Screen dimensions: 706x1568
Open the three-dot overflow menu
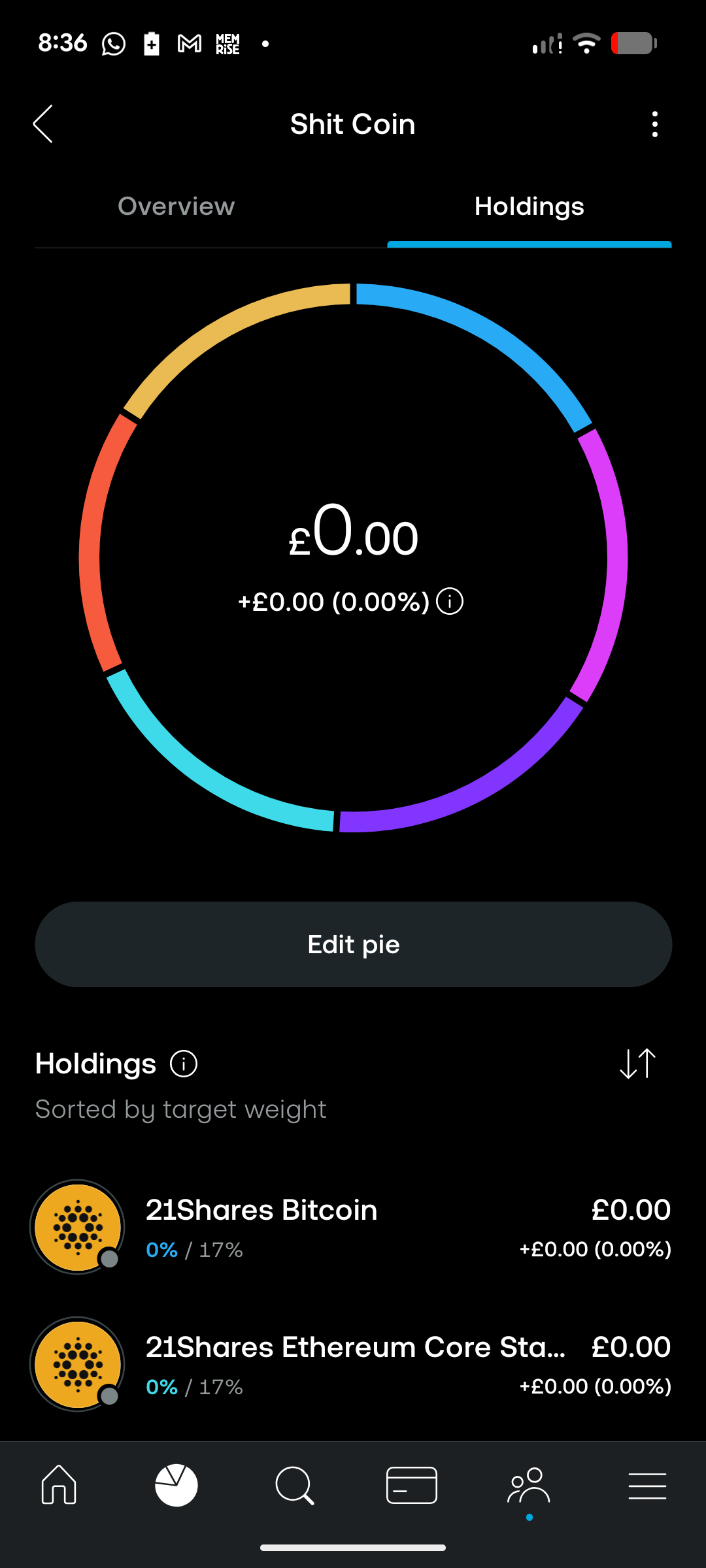pyautogui.click(x=654, y=124)
